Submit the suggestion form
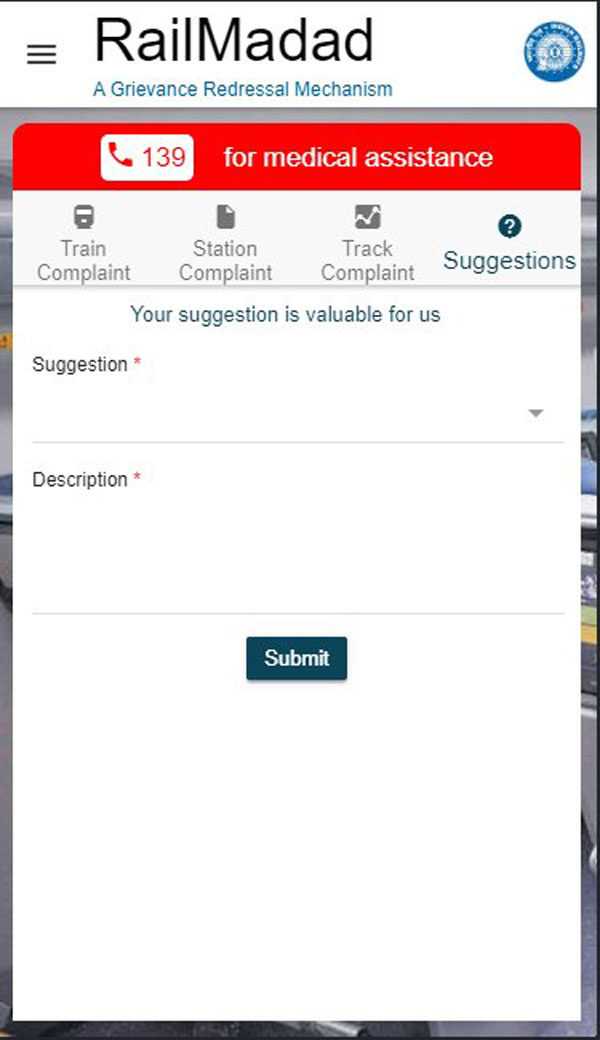600x1040 pixels. click(296, 658)
